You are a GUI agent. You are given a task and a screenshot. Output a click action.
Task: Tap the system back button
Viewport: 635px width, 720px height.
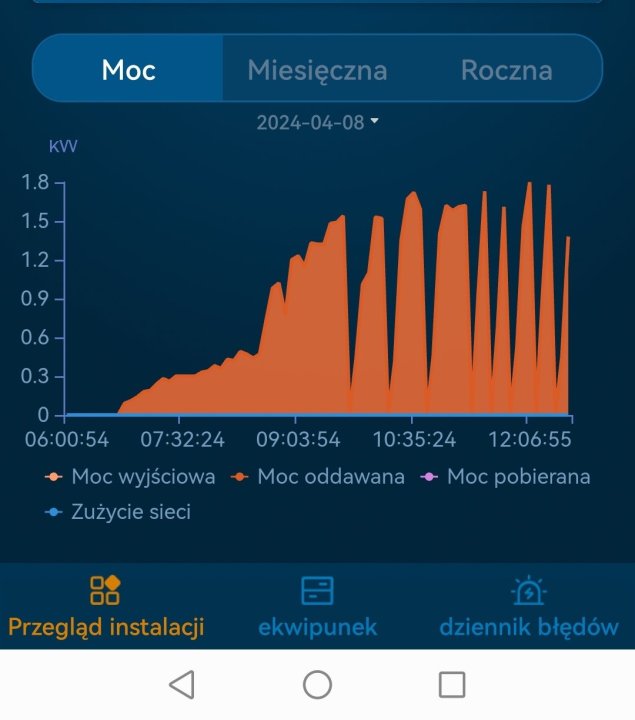pyautogui.click(x=181, y=684)
